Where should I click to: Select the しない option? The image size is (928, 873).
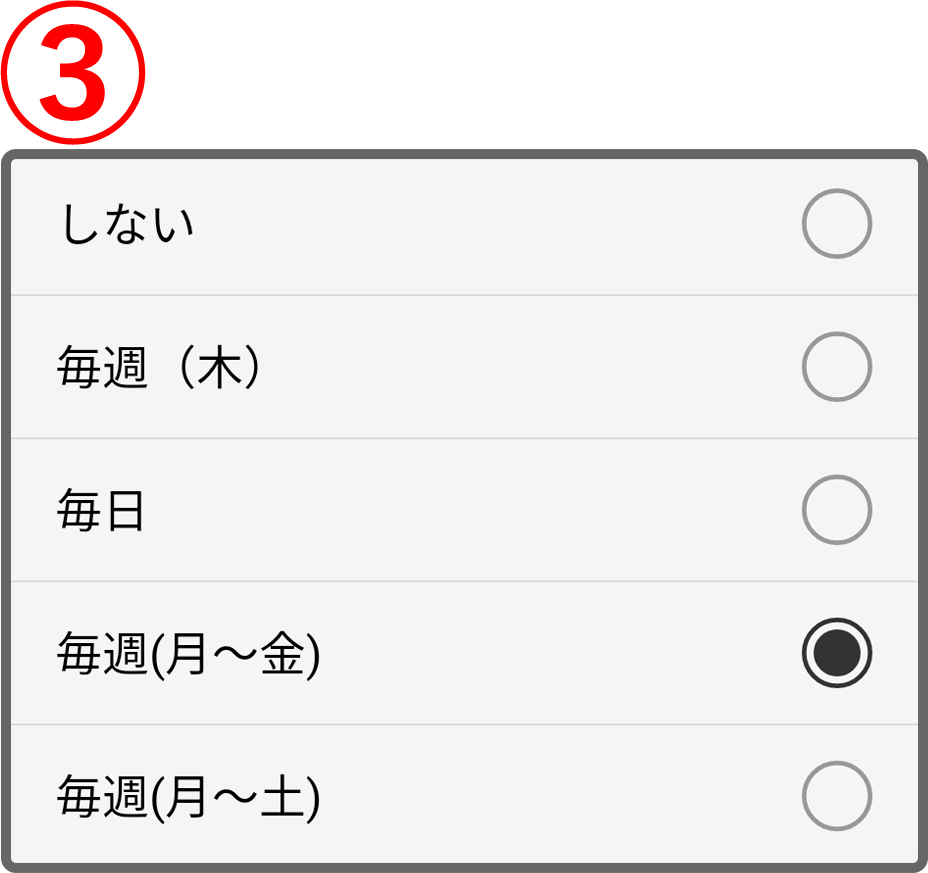836,224
